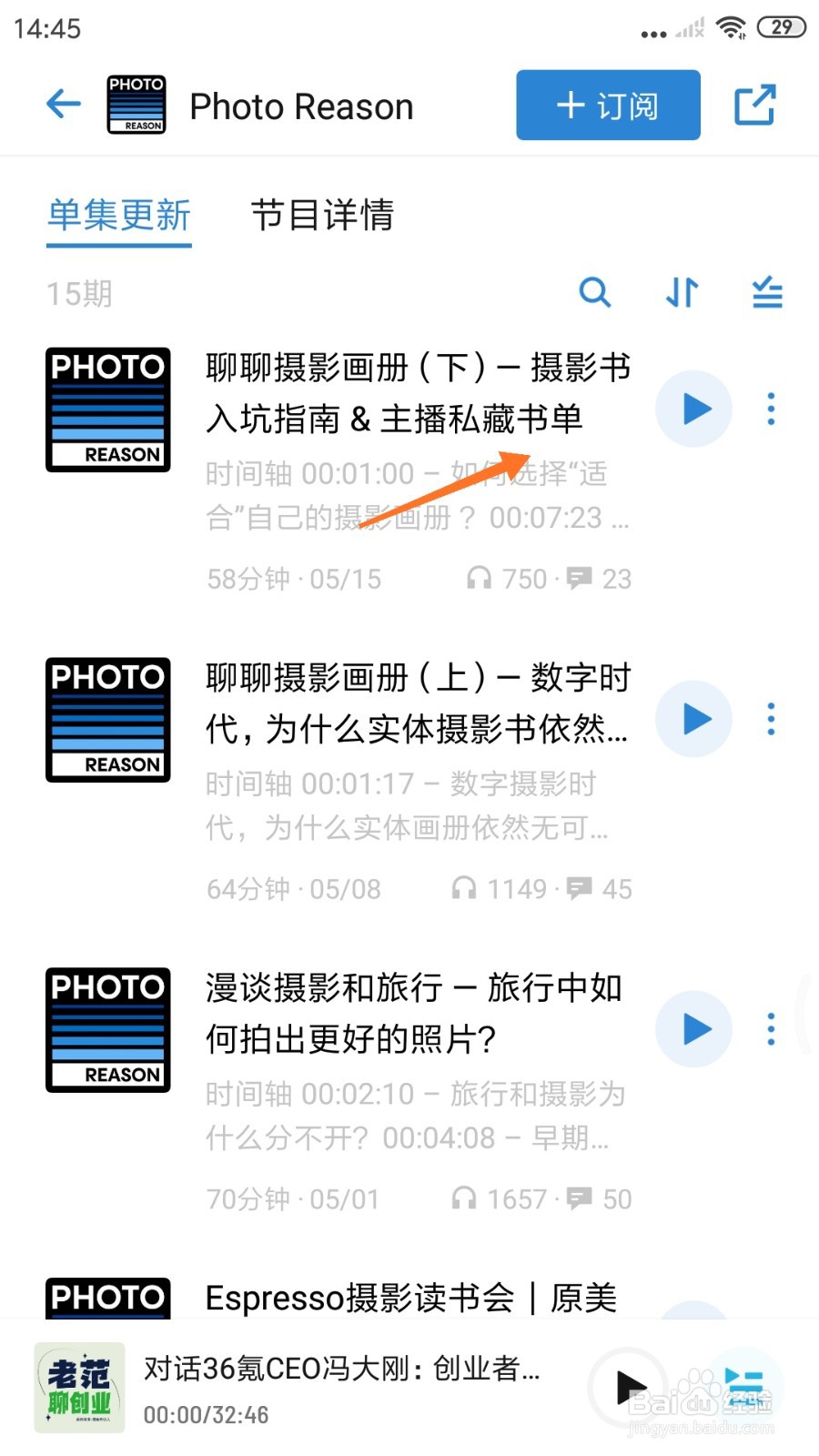Navigate back with the arrow
Screen dimensions: 819x1456
62,104
